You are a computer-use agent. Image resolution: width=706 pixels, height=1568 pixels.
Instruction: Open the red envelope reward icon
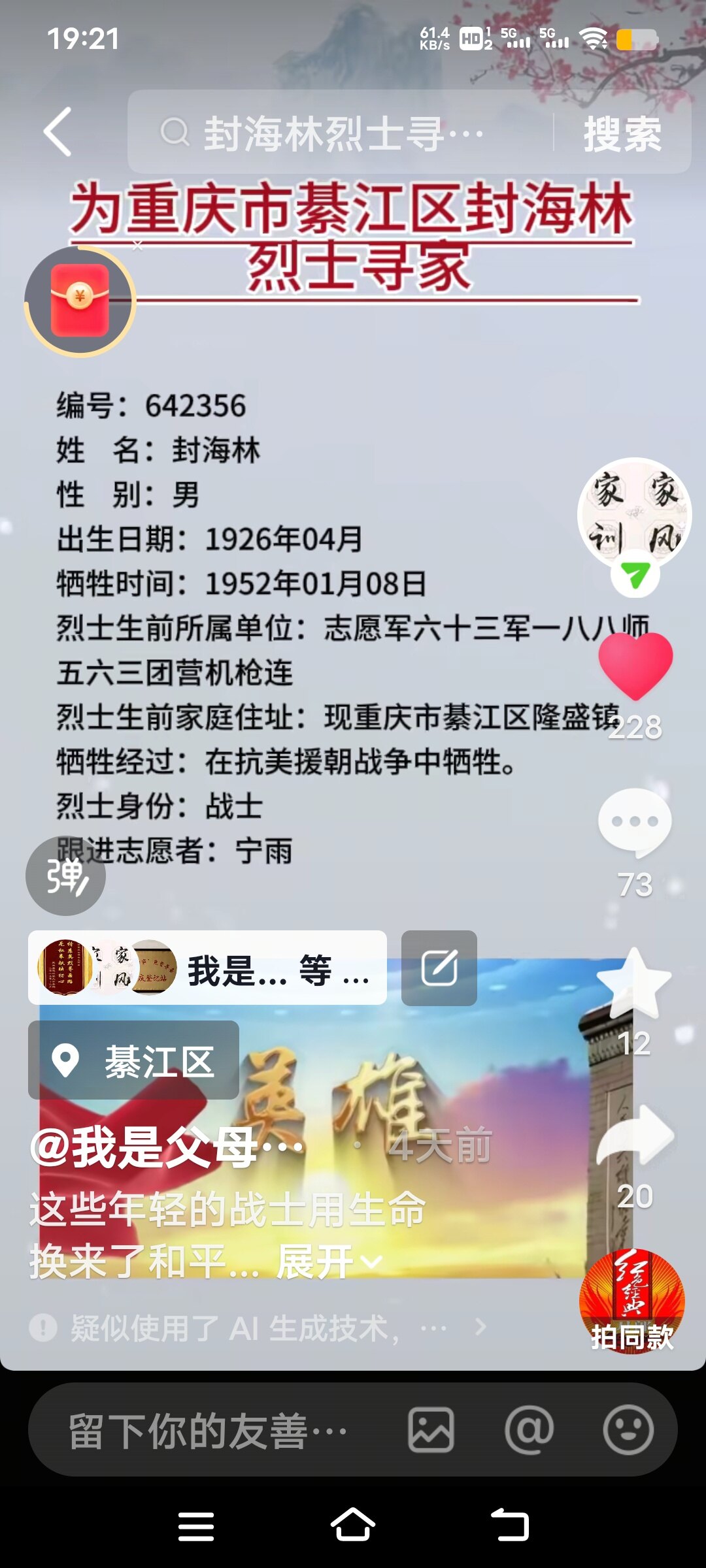pos(80,301)
